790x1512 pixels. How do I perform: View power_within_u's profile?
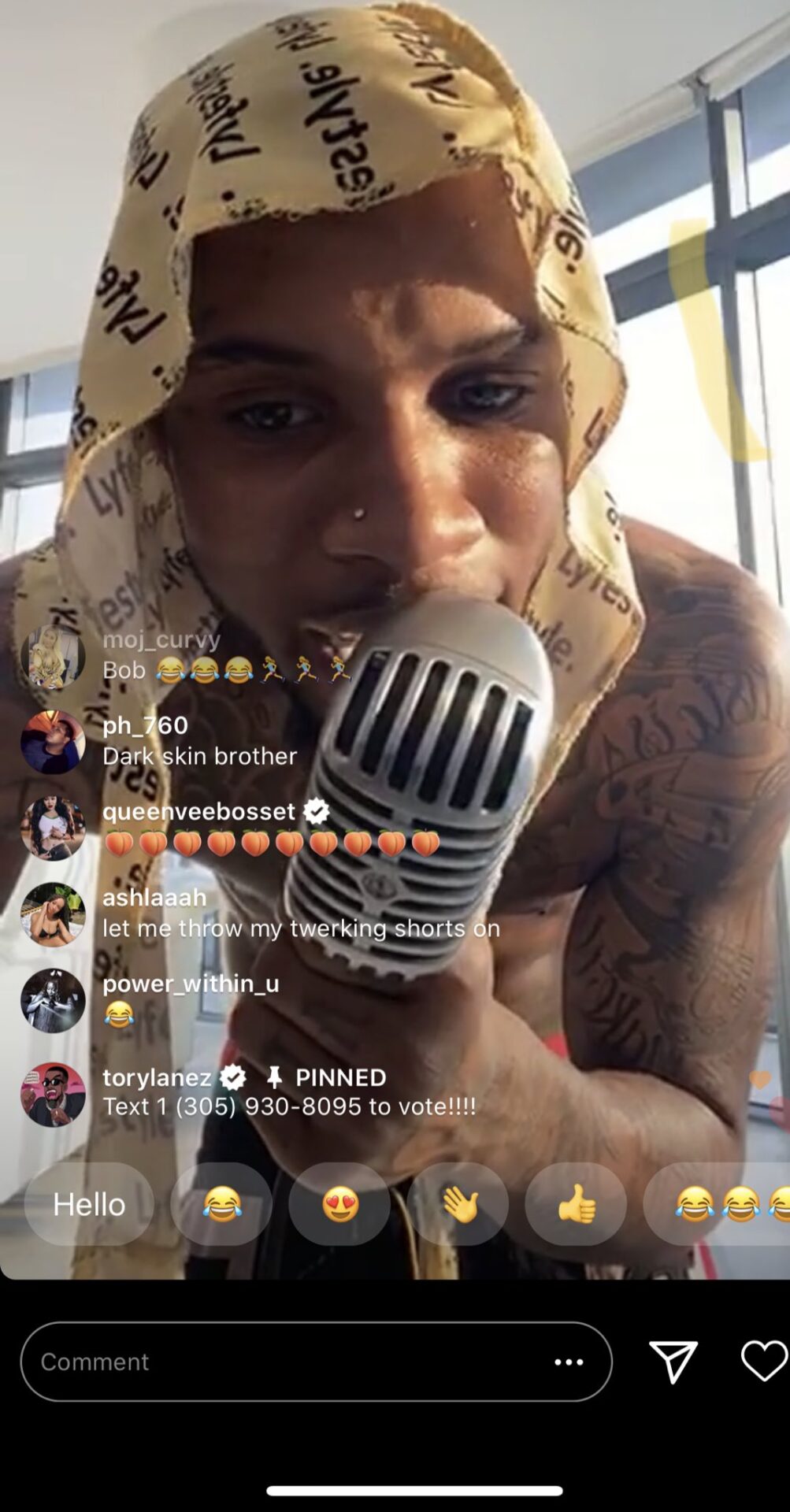pos(53,1000)
